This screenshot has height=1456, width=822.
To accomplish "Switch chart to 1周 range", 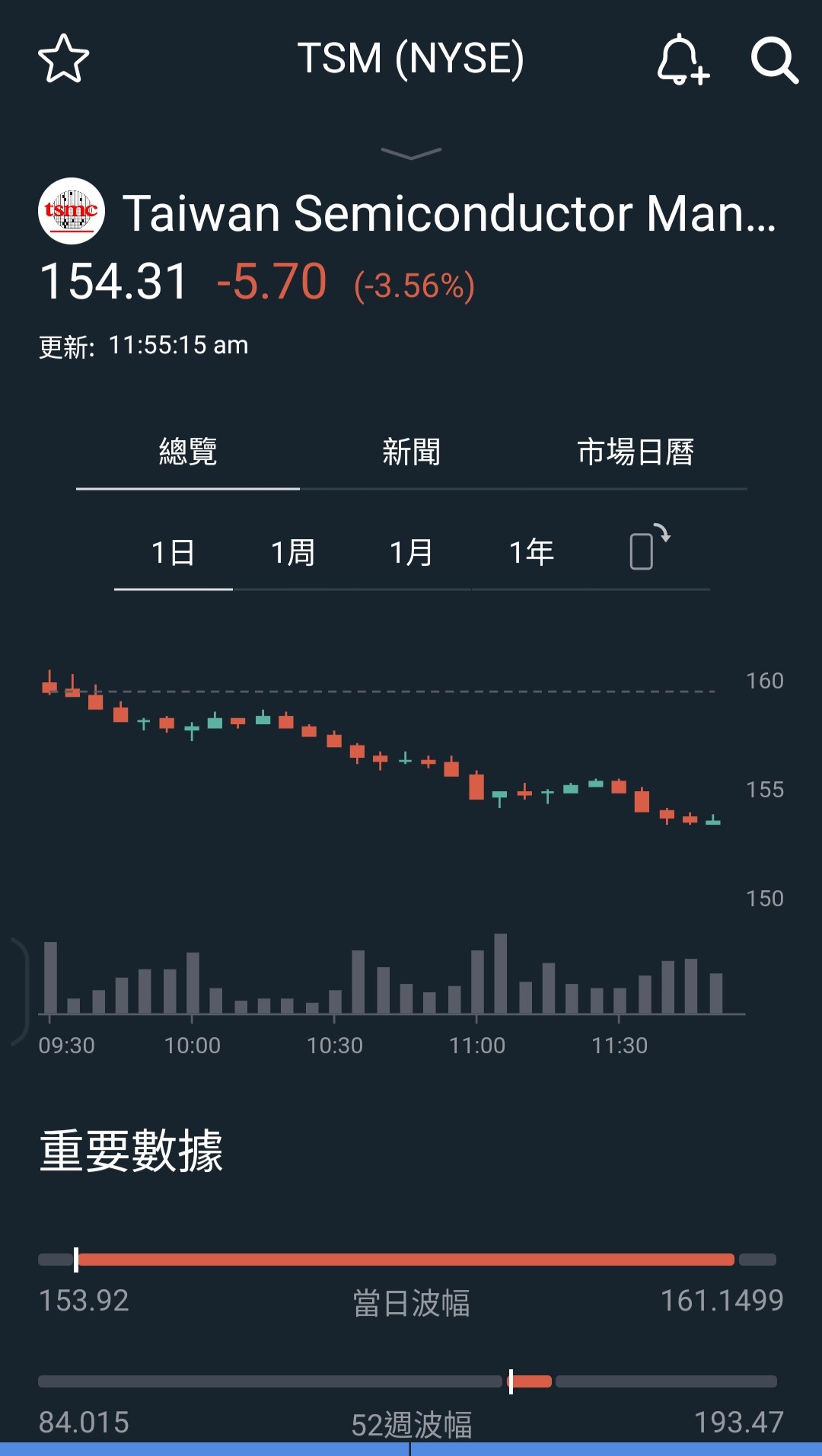I will pos(293,552).
